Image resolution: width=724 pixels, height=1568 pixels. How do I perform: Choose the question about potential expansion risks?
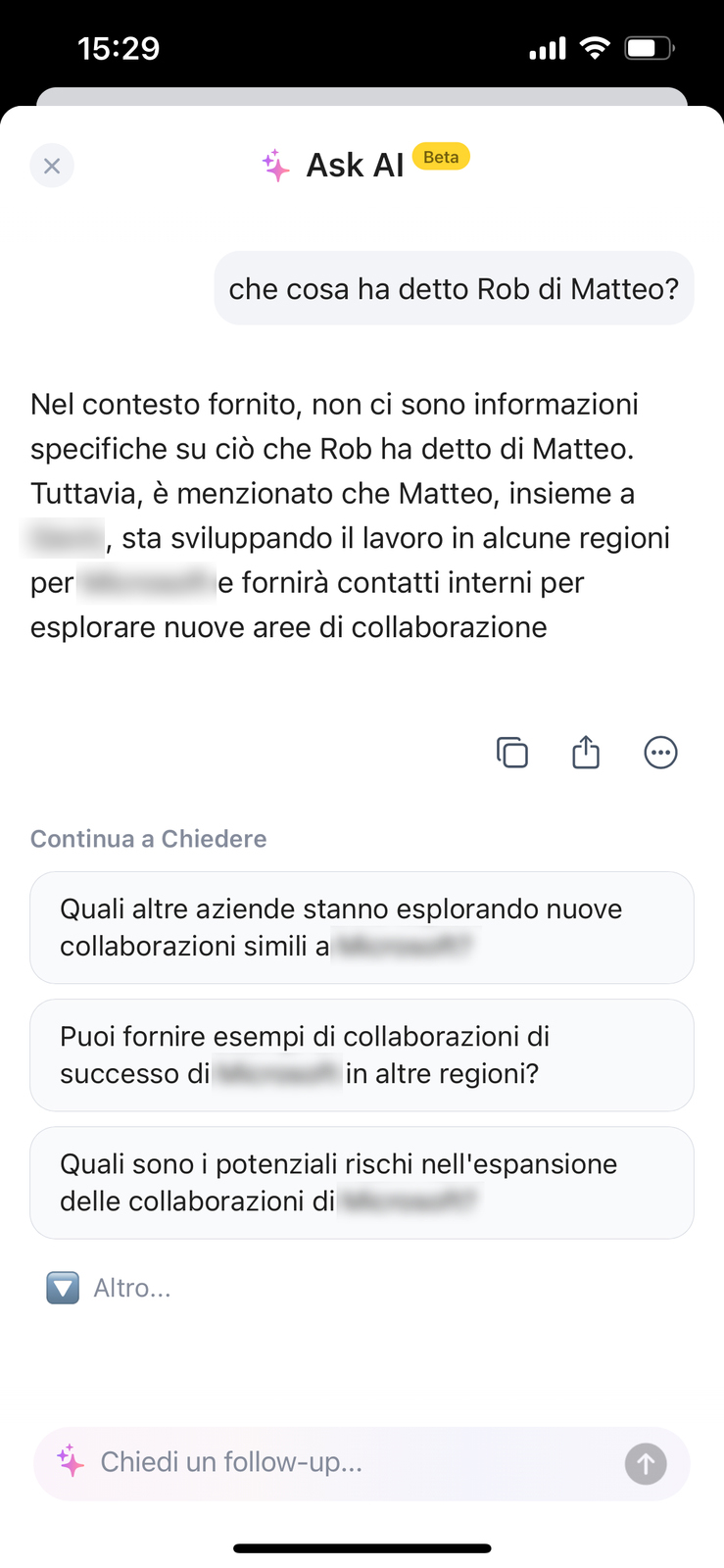click(x=362, y=1182)
